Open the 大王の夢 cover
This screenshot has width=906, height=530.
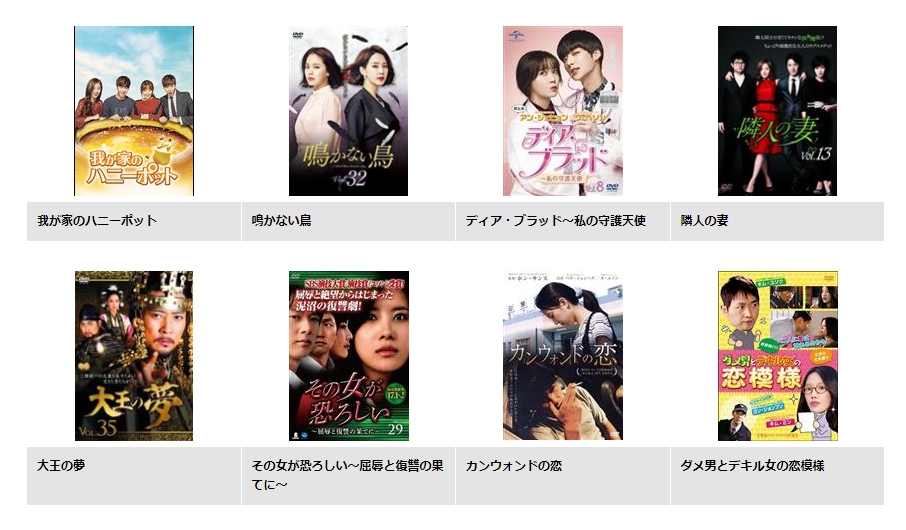pos(134,356)
